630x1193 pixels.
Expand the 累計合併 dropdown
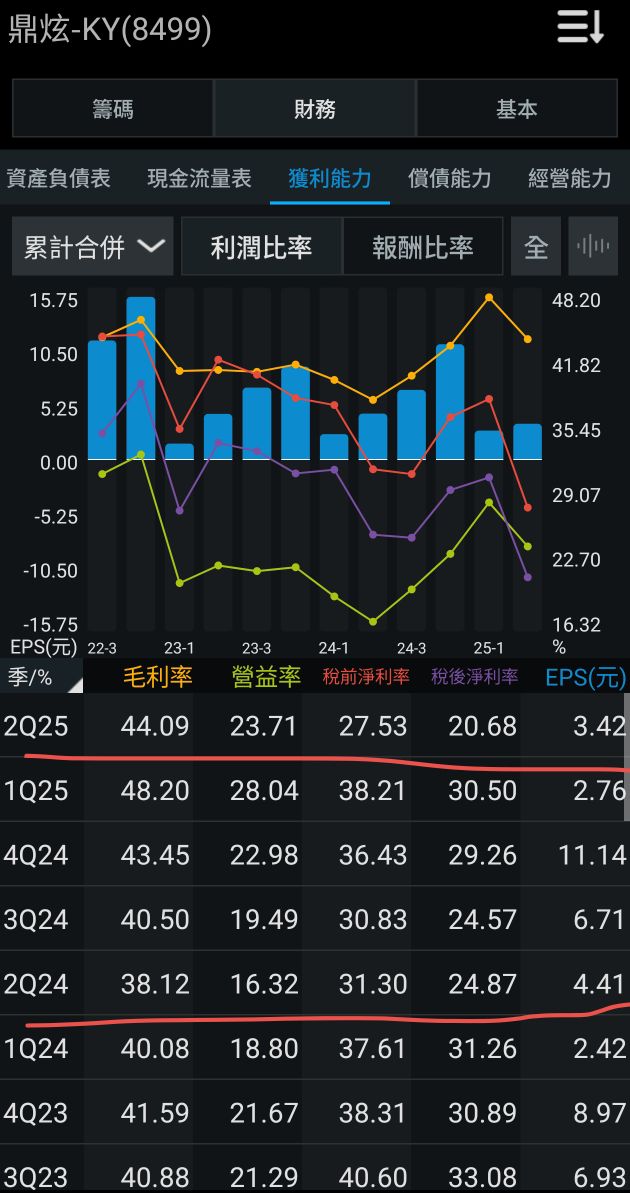[x=93, y=246]
